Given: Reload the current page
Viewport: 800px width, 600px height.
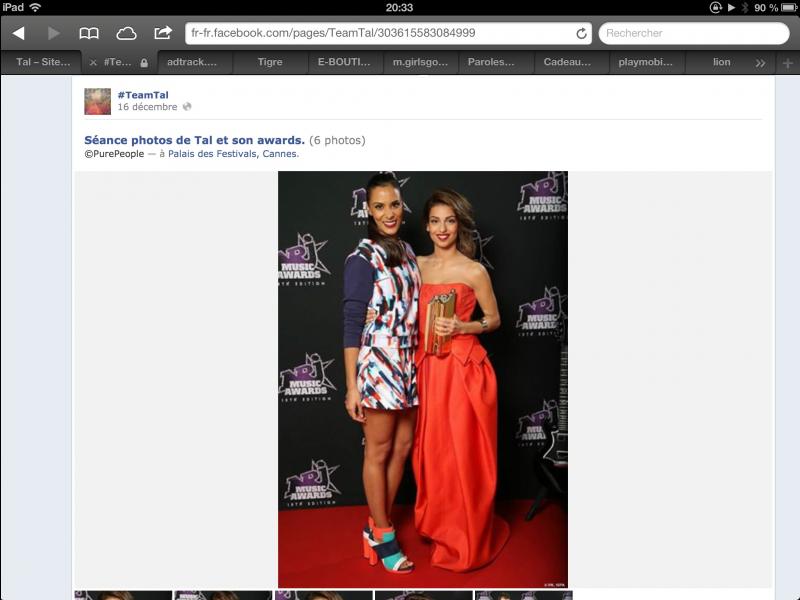Looking at the screenshot, I should tap(581, 33).
